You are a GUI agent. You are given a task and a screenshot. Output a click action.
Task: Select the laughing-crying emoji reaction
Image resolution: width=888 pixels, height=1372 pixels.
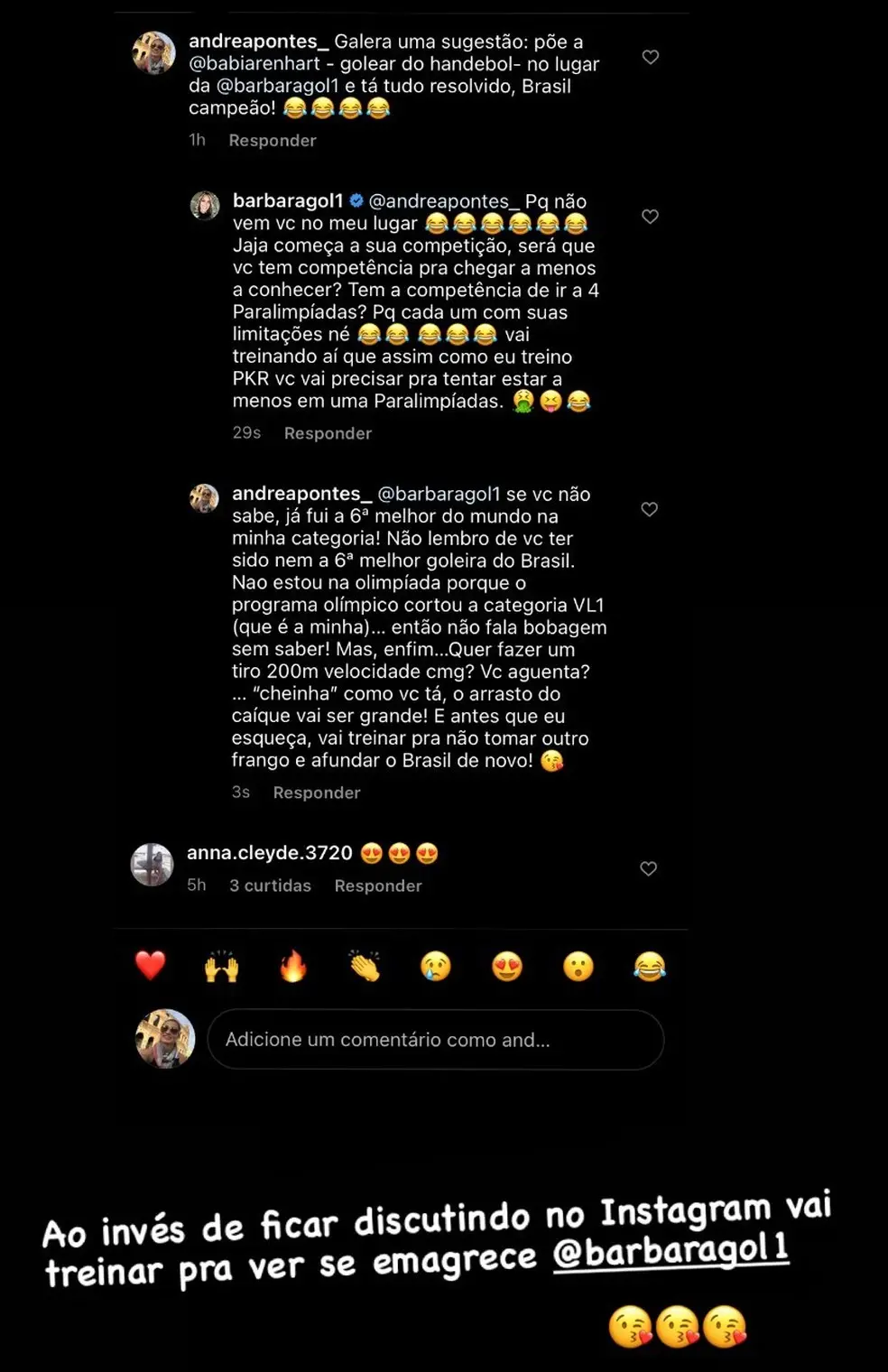pos(649,966)
